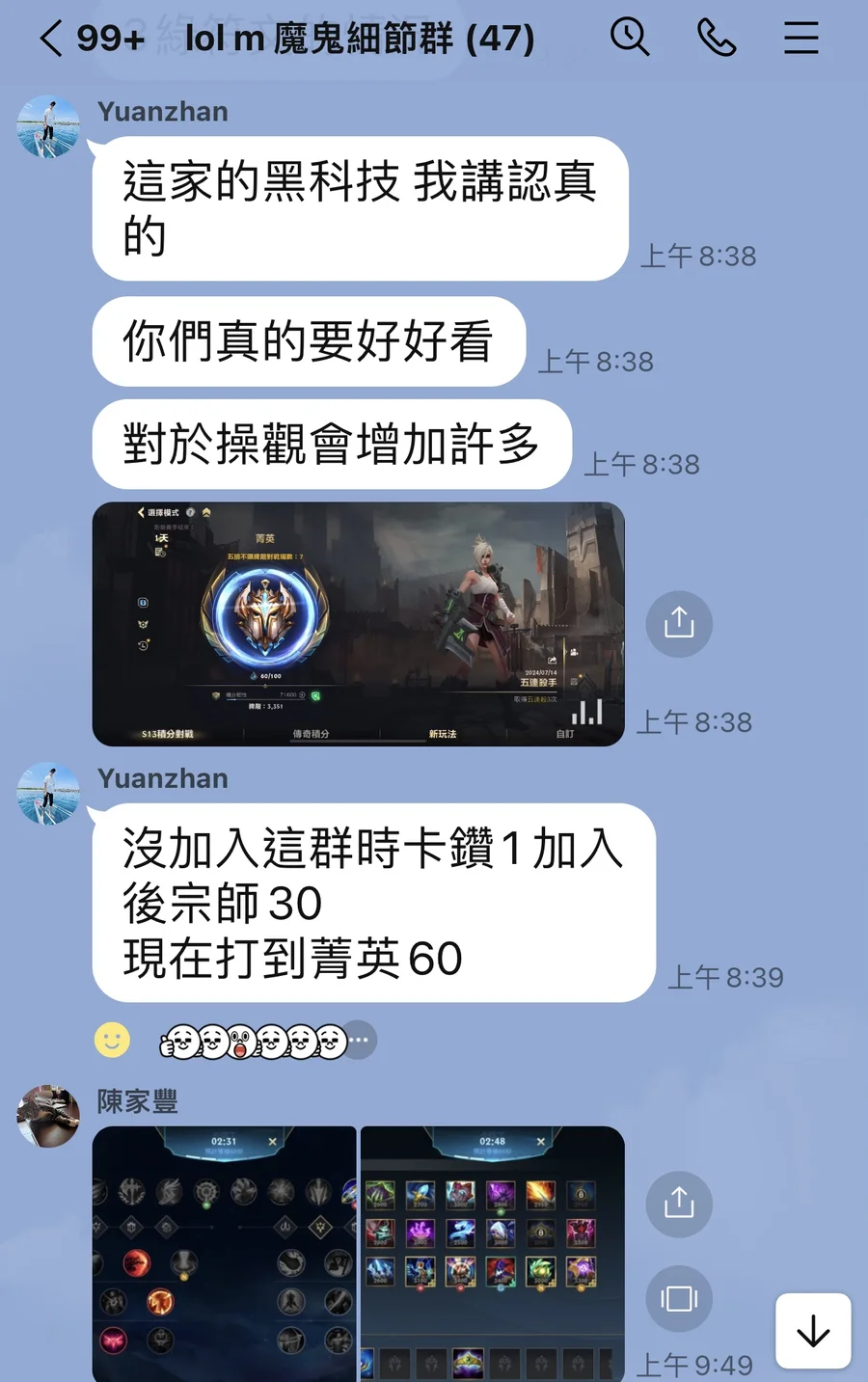This screenshot has height=1382, width=868.
Task: Open the chat menu
Action: click(800, 39)
